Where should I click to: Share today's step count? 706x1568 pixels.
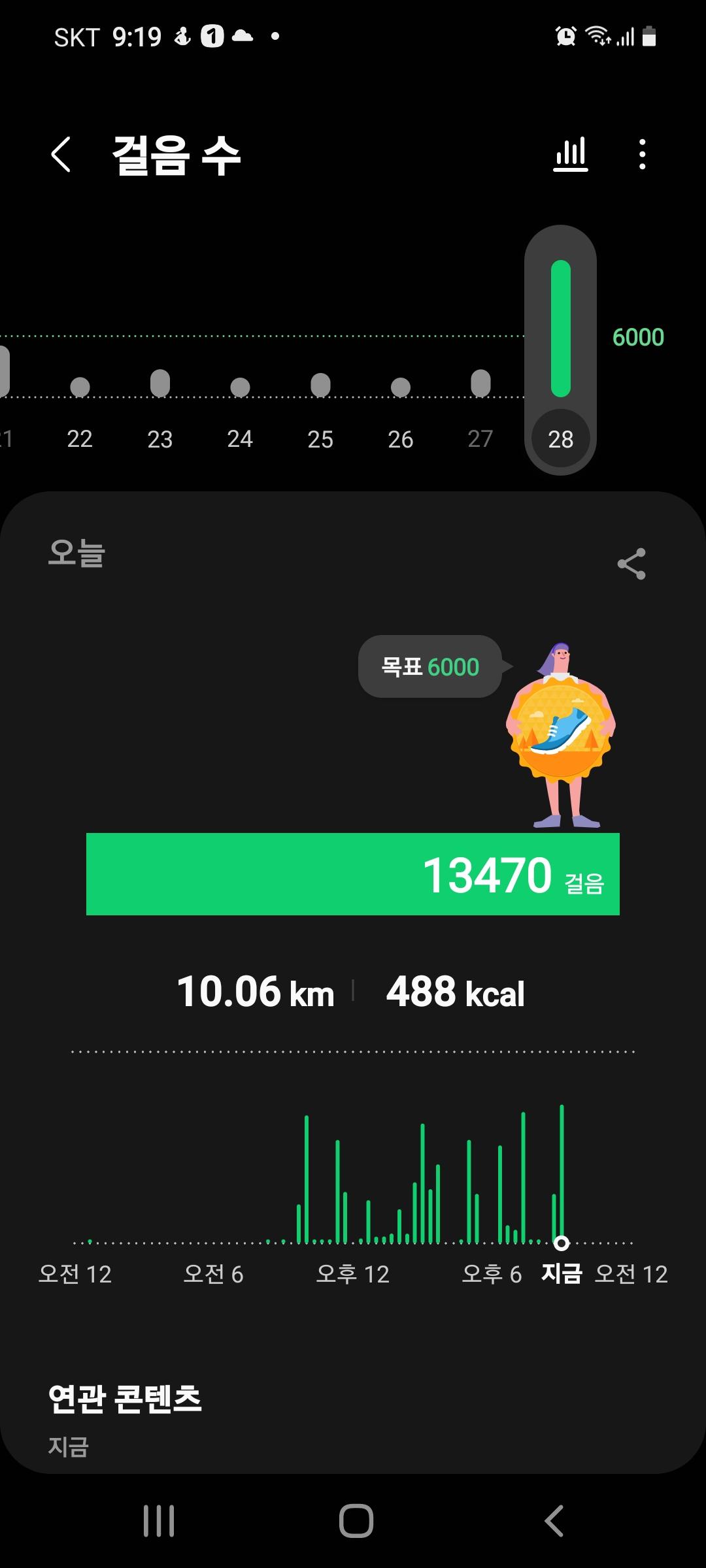pos(631,564)
